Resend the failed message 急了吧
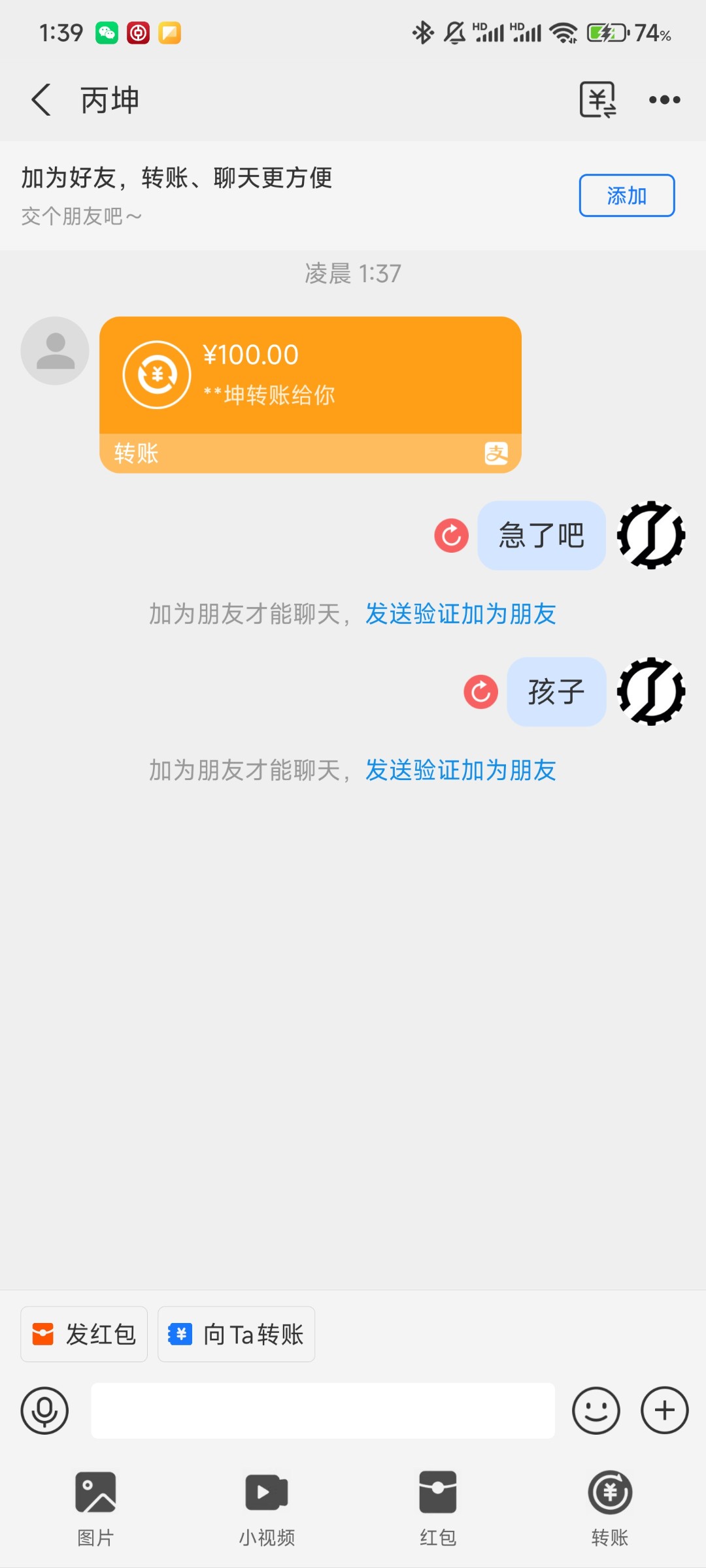706x1568 pixels. [x=452, y=536]
